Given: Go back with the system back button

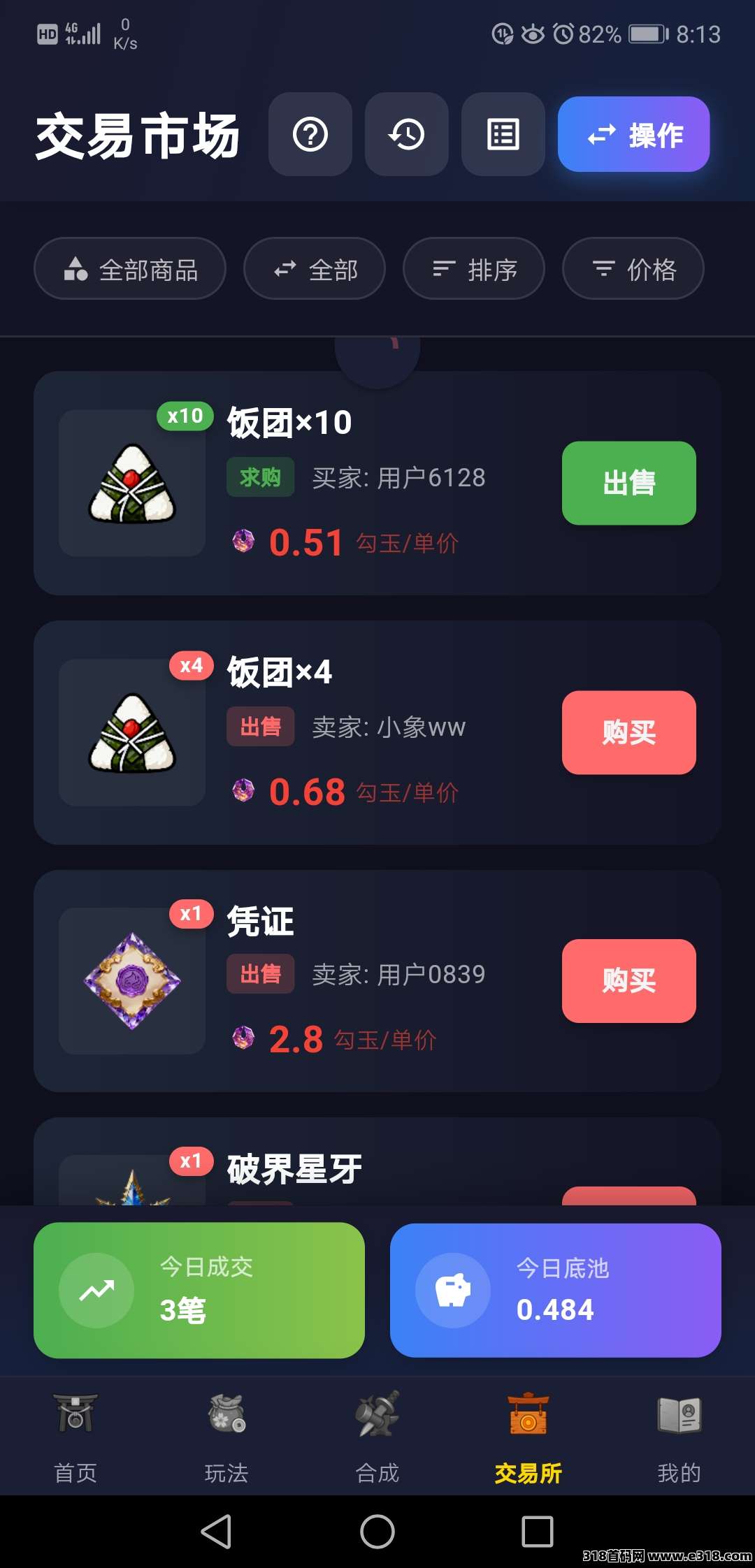Looking at the screenshot, I should click(216, 1532).
